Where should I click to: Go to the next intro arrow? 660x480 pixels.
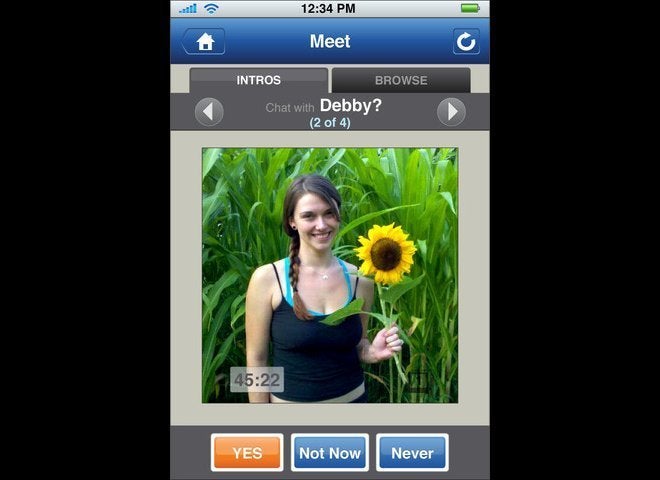(x=451, y=111)
